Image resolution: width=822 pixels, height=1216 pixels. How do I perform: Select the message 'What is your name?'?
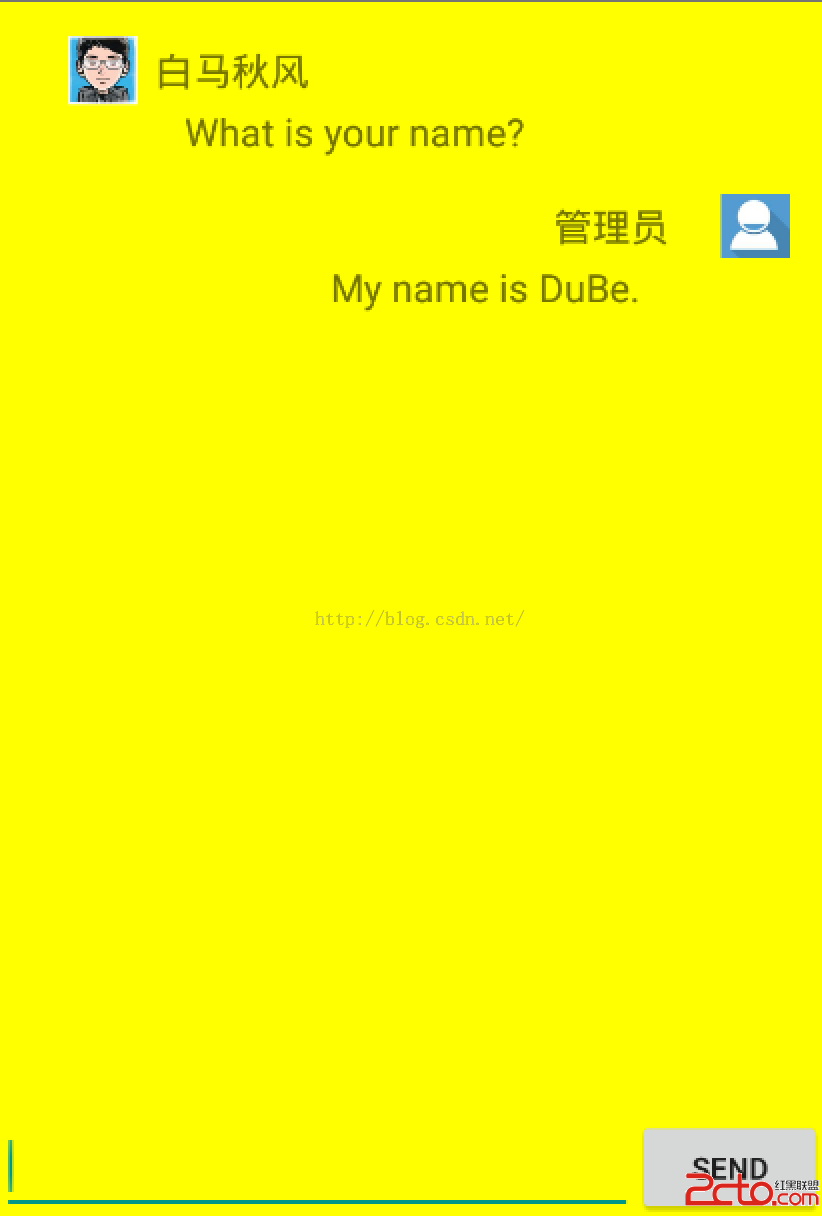click(x=353, y=133)
